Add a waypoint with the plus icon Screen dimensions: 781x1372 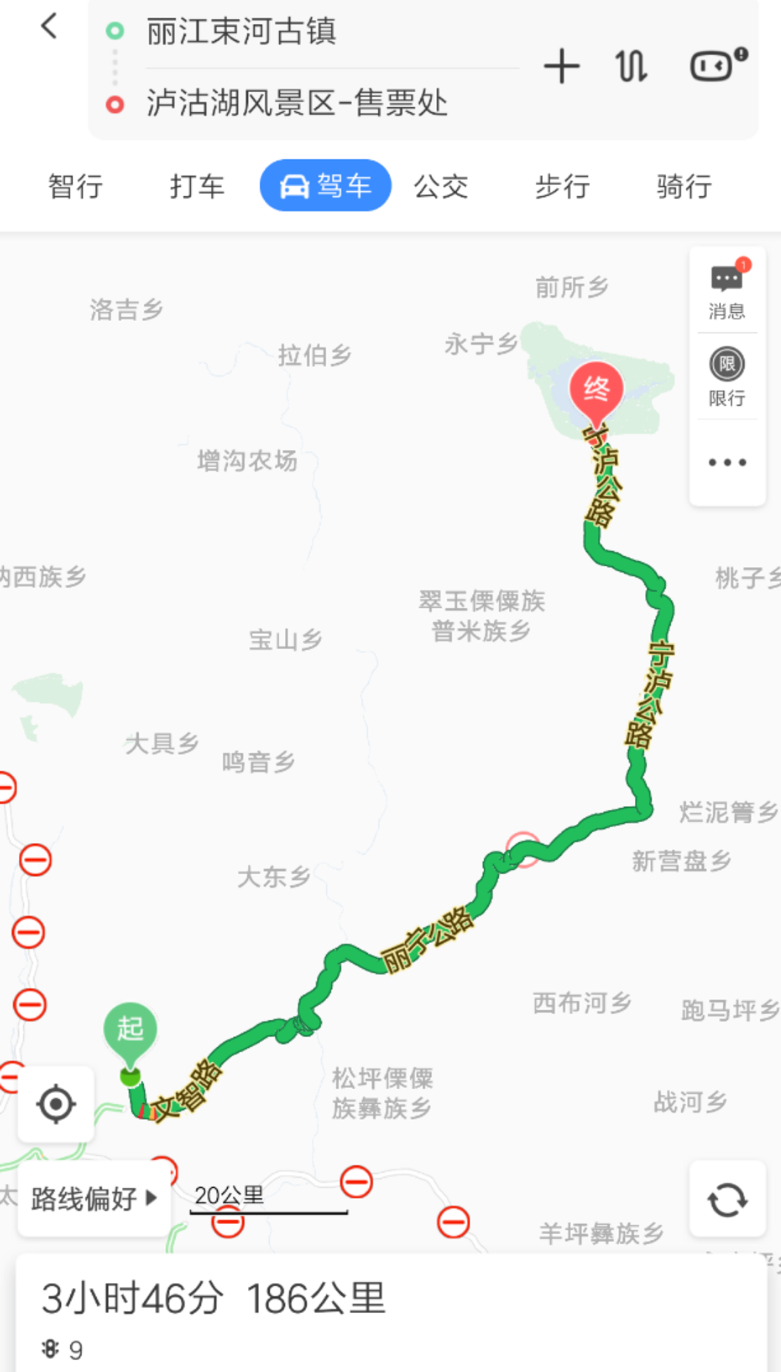[x=562, y=67]
